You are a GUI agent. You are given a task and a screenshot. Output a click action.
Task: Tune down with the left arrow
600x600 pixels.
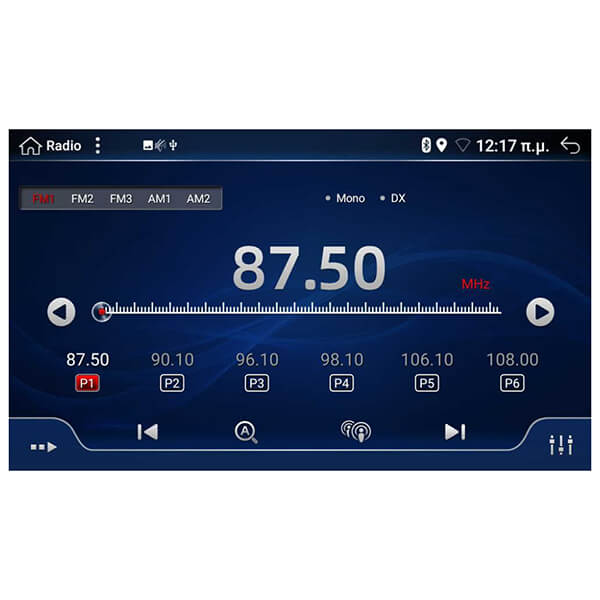click(x=62, y=312)
